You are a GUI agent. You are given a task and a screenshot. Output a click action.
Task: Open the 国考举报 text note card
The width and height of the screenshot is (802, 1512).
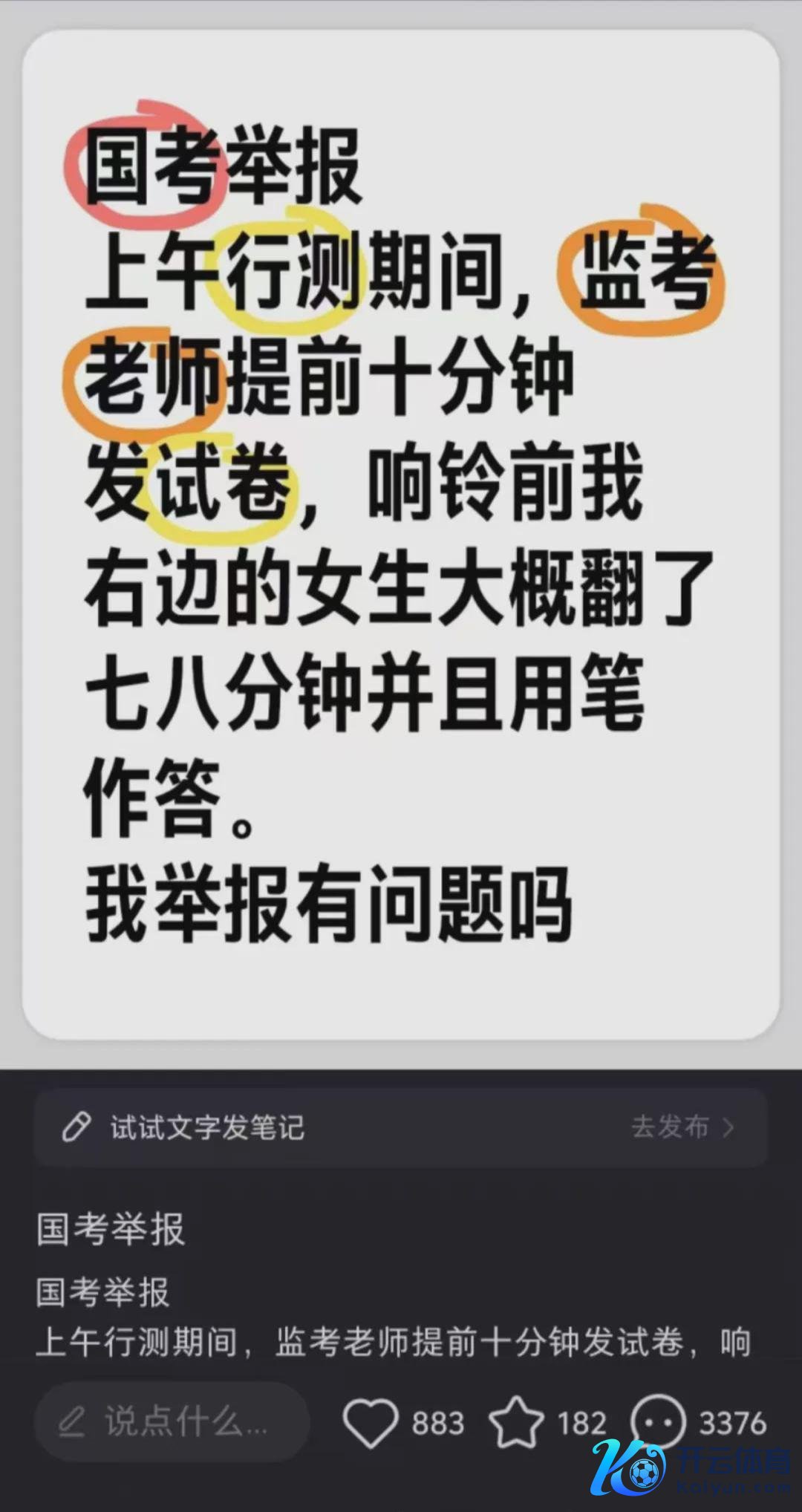coord(401,535)
